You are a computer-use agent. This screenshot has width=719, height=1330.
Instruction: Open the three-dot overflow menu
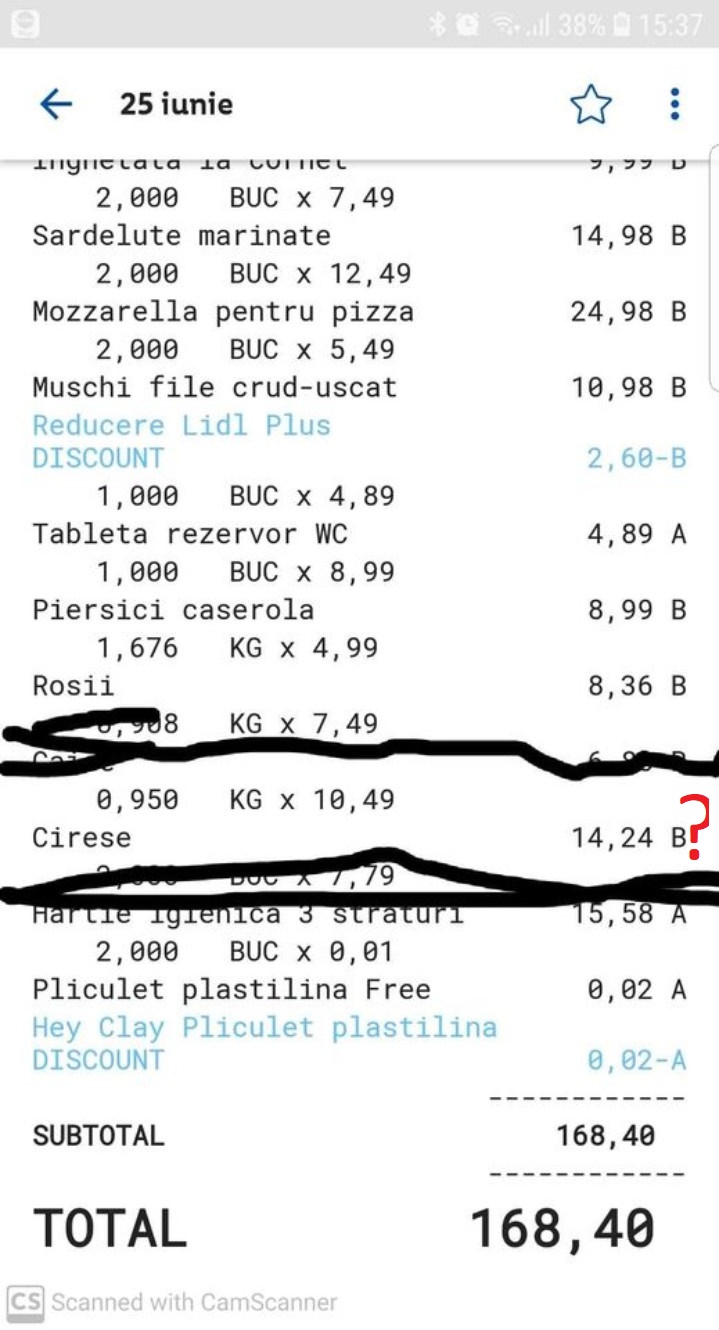point(675,104)
